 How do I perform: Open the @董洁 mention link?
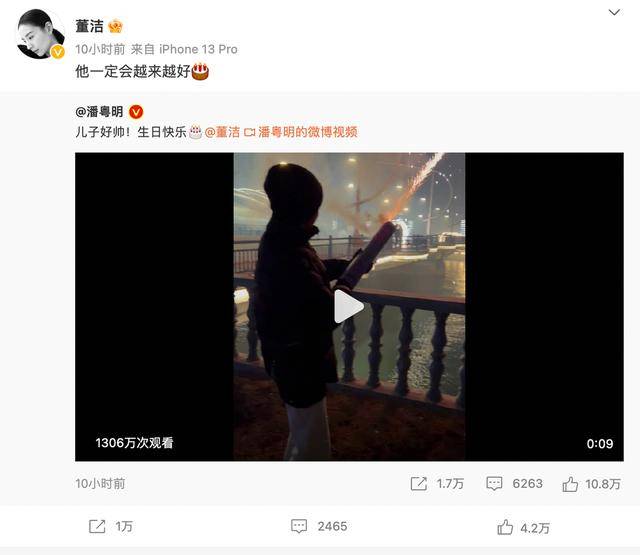(222, 132)
